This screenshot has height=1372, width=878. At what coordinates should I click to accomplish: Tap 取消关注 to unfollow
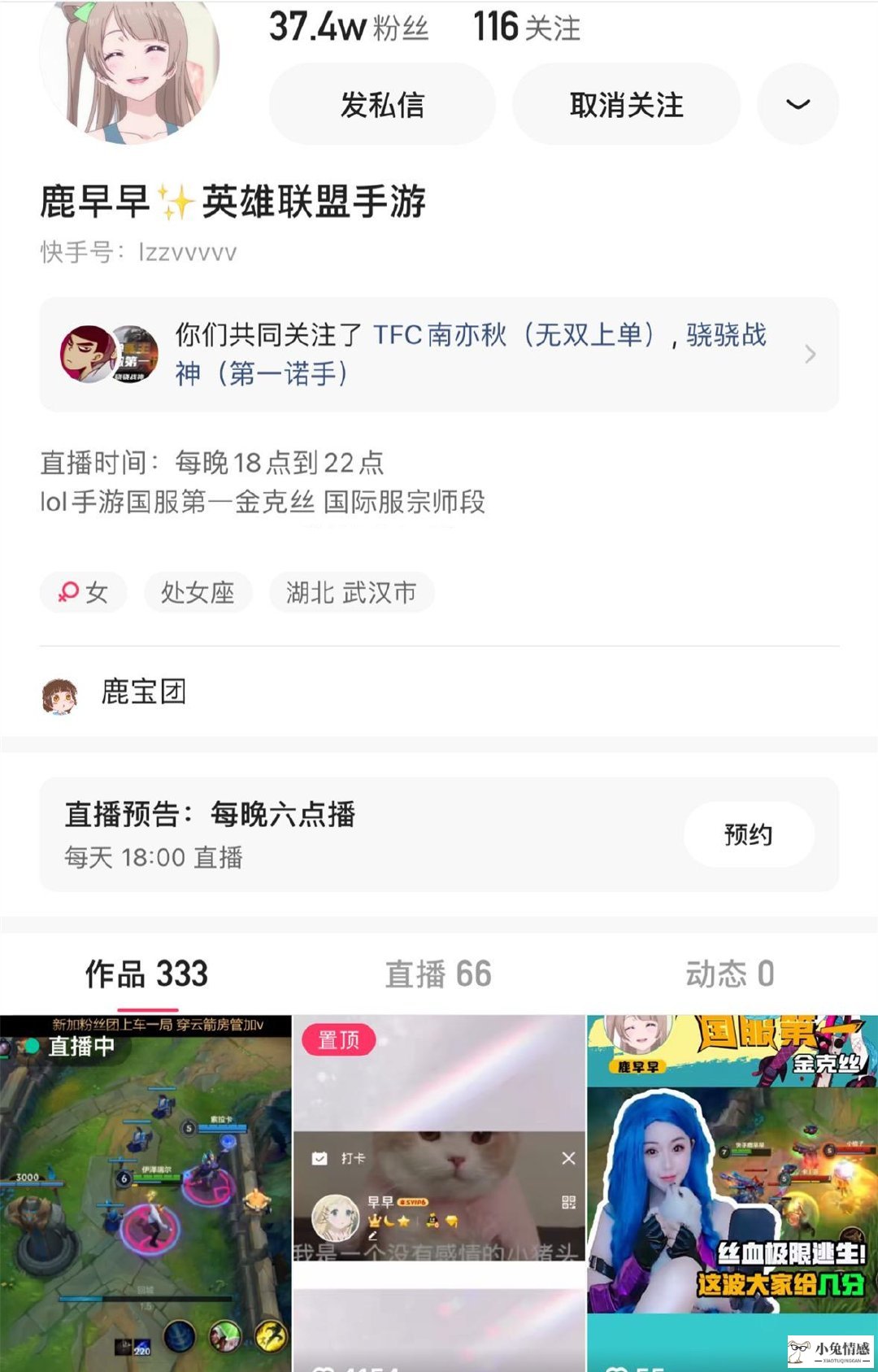coord(626,105)
